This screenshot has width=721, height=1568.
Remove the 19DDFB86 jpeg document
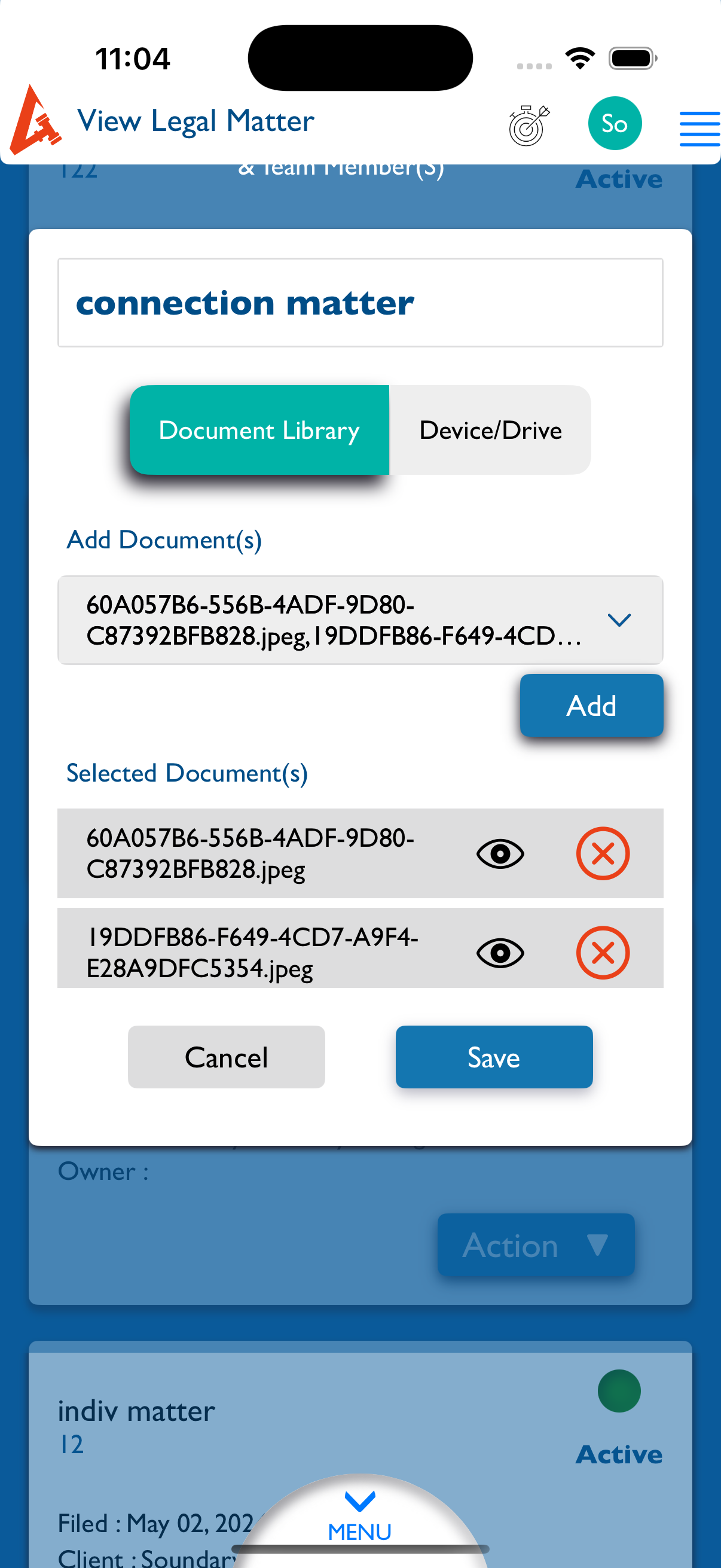pyautogui.click(x=602, y=953)
